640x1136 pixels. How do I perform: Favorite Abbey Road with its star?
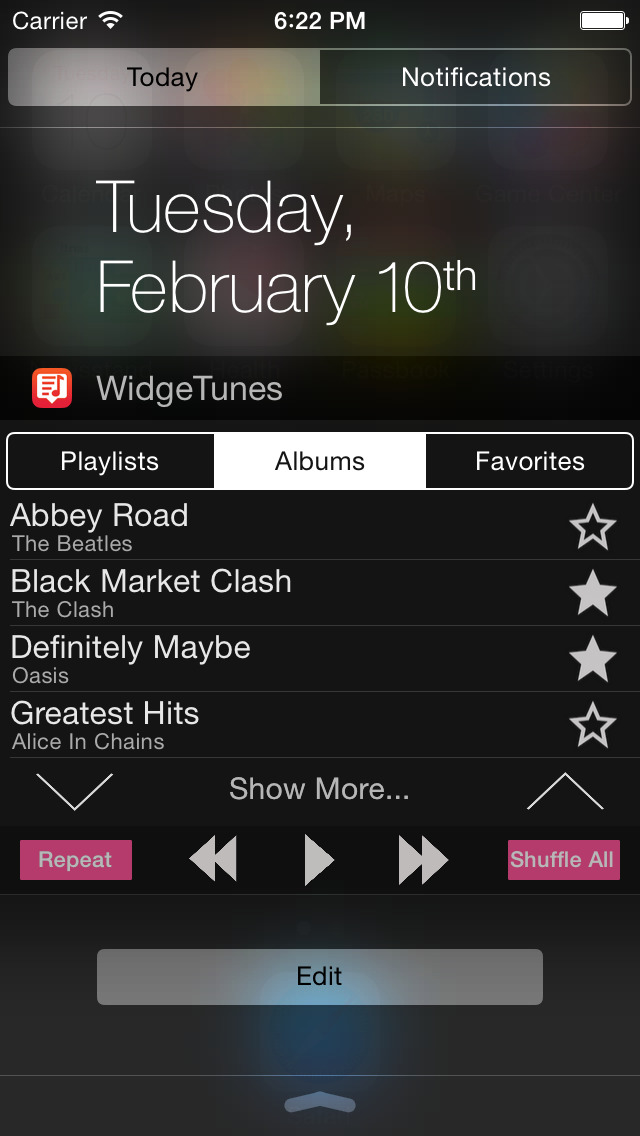coord(592,527)
